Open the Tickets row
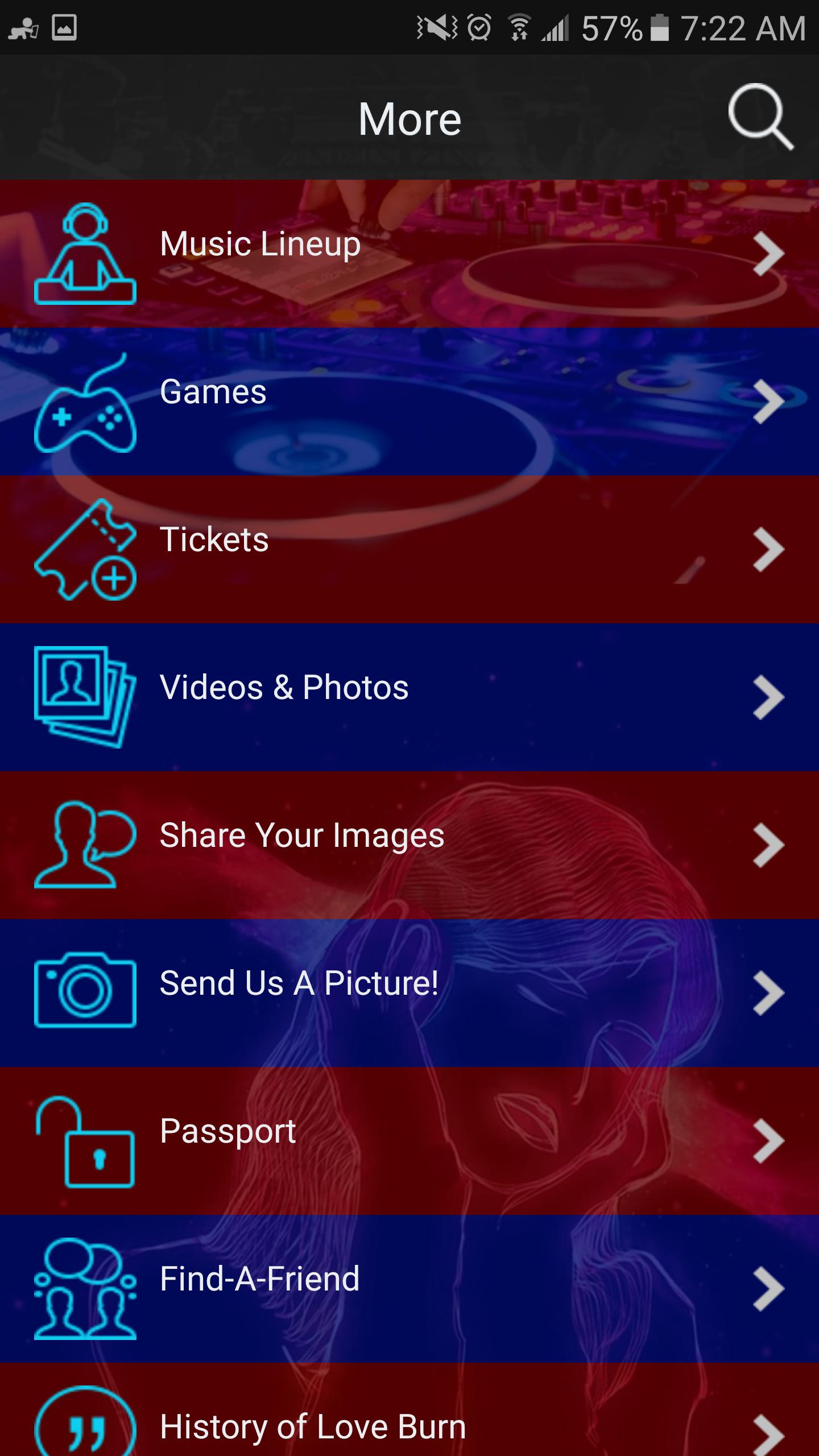Viewport: 819px width, 1456px height. [409, 549]
